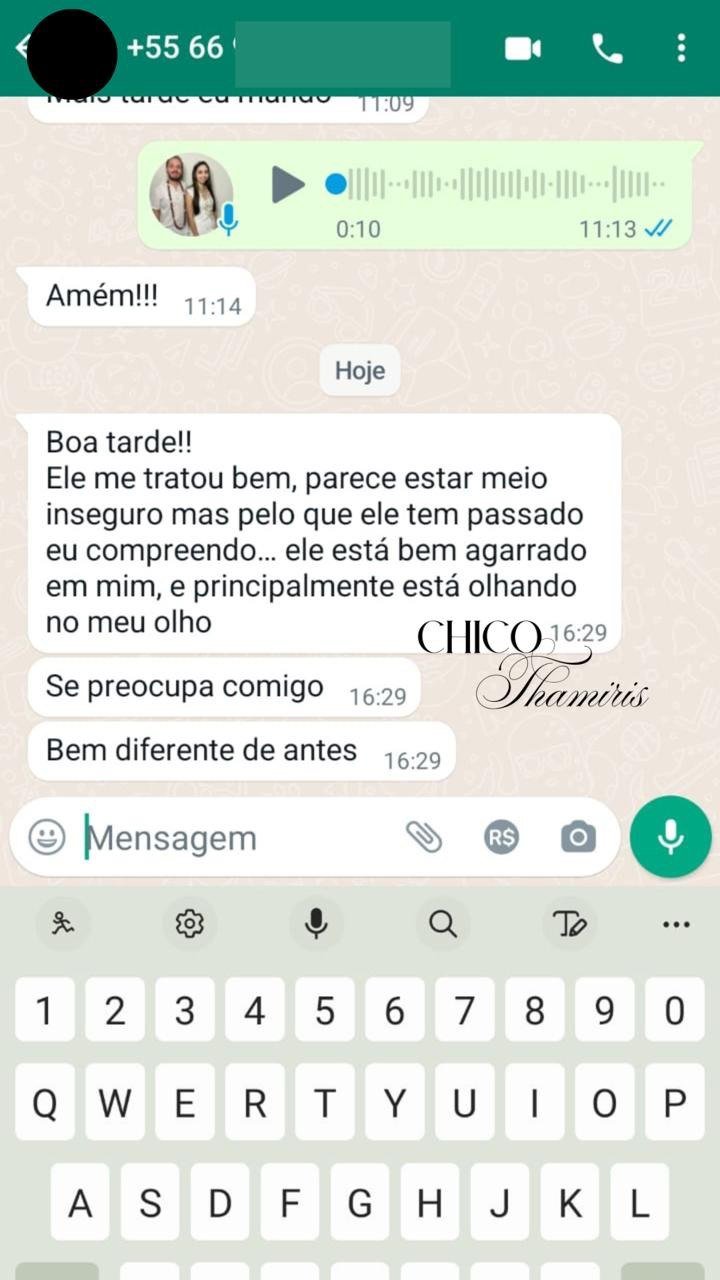The width and height of the screenshot is (720, 1280).
Task: Play the 0:10 voice message
Action: tap(288, 184)
